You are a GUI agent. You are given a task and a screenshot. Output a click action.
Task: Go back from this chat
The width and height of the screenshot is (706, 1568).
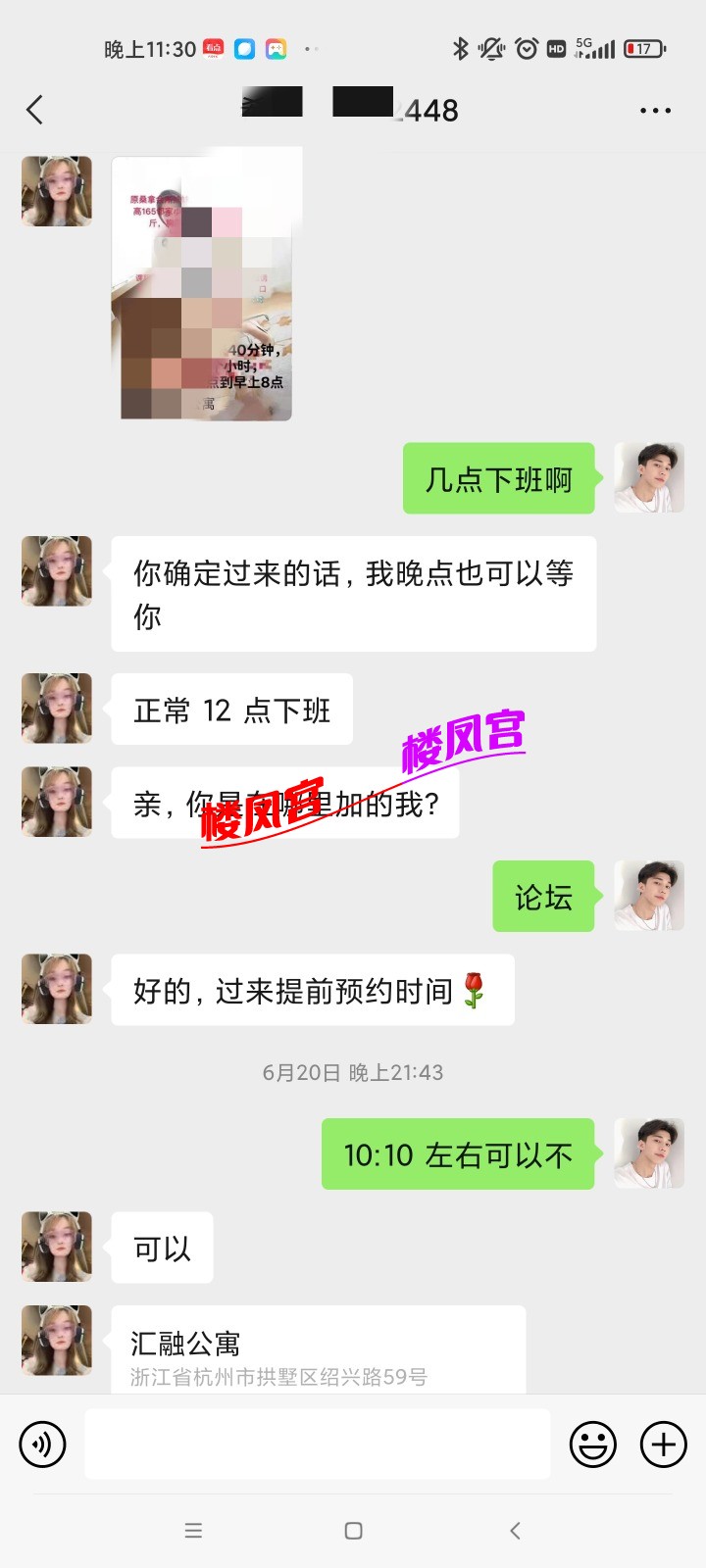point(35,110)
